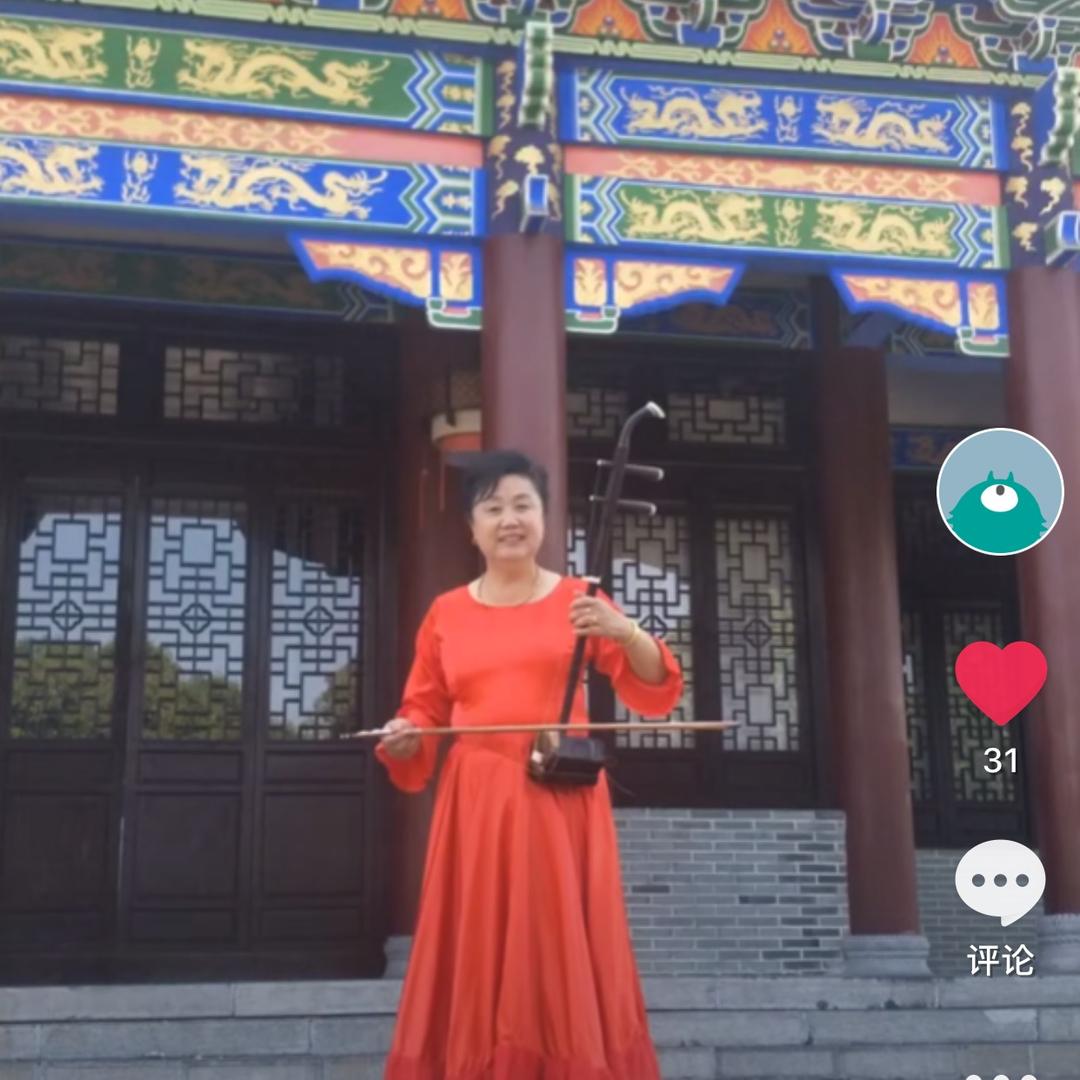Open the 评论 comments section
Viewport: 1080px width, 1080px height.
pyautogui.click(x=1000, y=883)
